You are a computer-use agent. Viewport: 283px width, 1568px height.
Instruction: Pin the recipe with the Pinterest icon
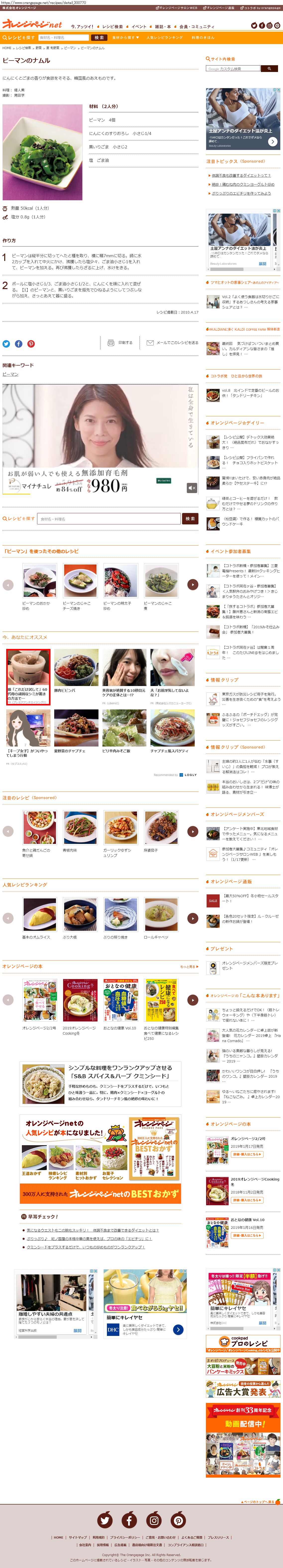pos(31,344)
